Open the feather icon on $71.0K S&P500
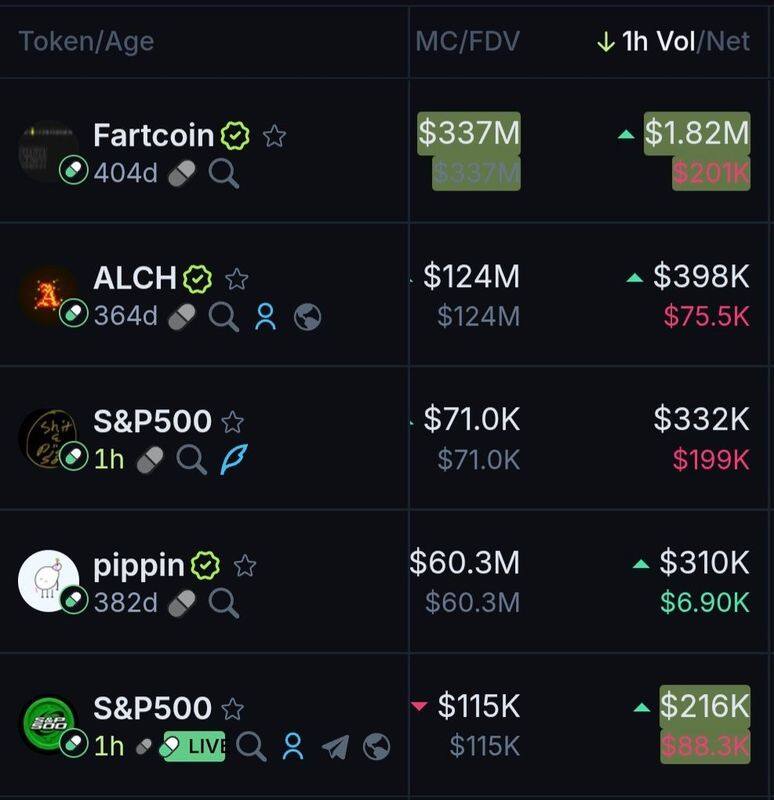 tap(233, 460)
